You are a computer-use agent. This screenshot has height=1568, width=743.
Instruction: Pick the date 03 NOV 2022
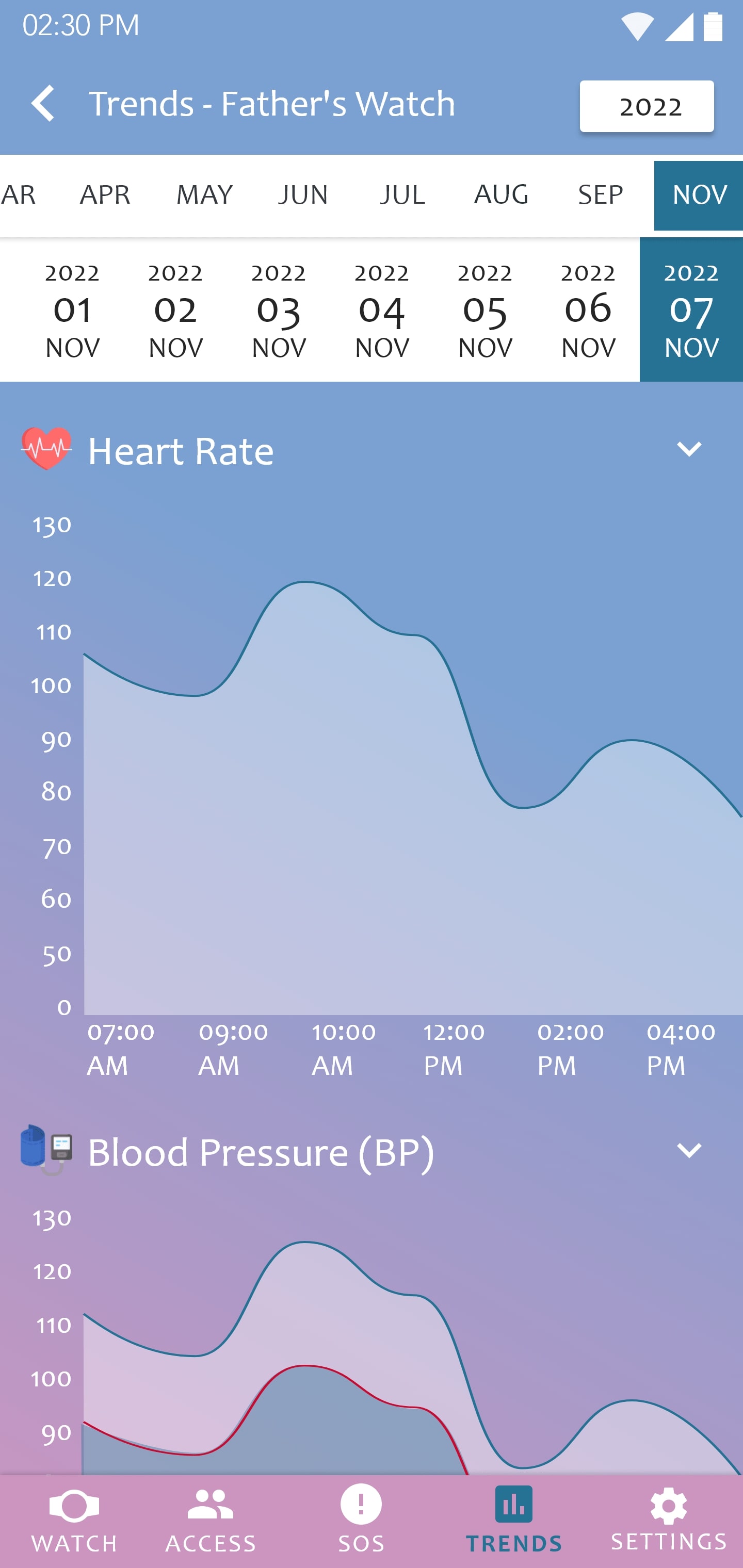pos(279,310)
